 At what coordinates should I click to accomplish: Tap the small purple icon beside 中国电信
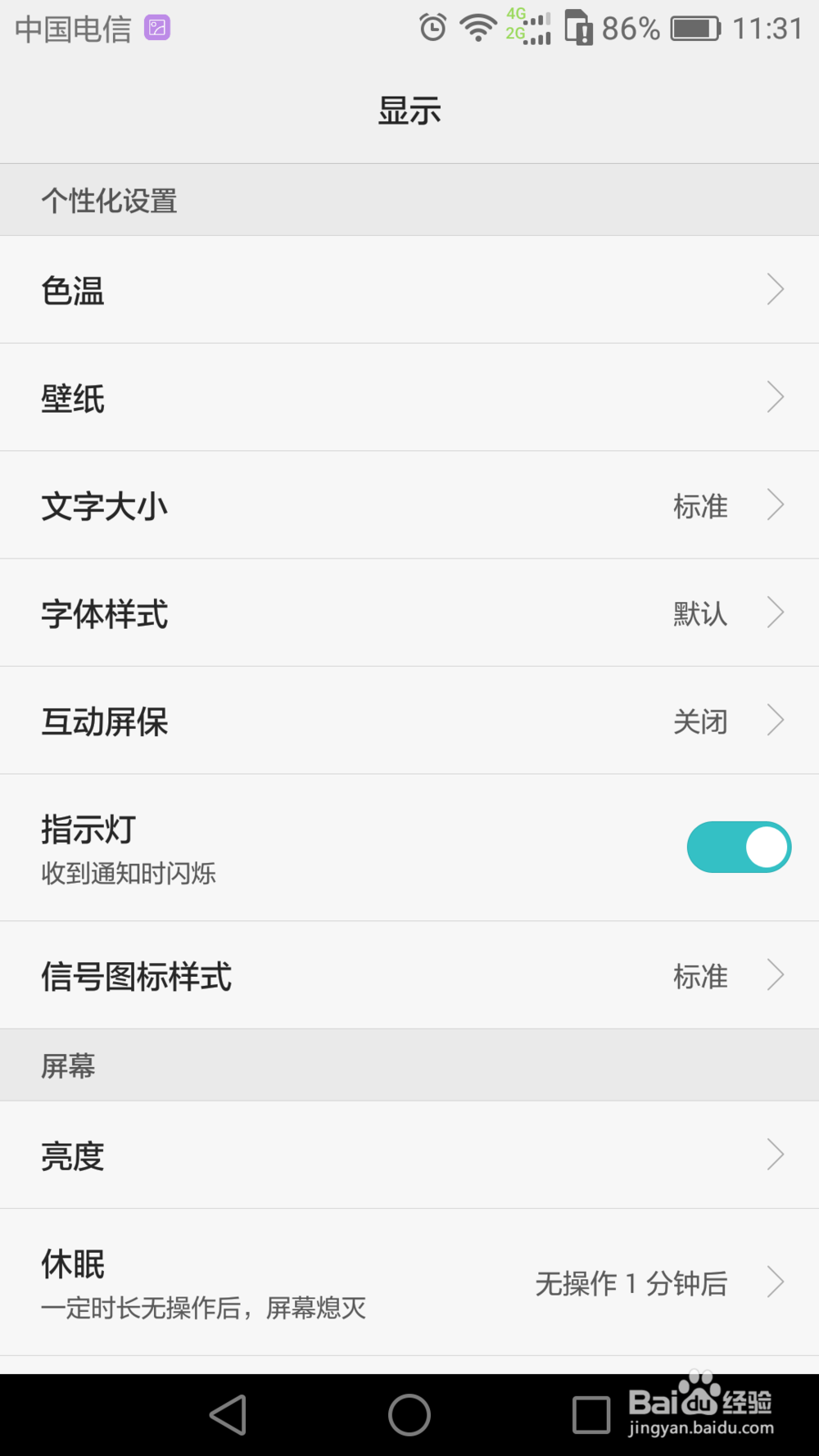158,29
